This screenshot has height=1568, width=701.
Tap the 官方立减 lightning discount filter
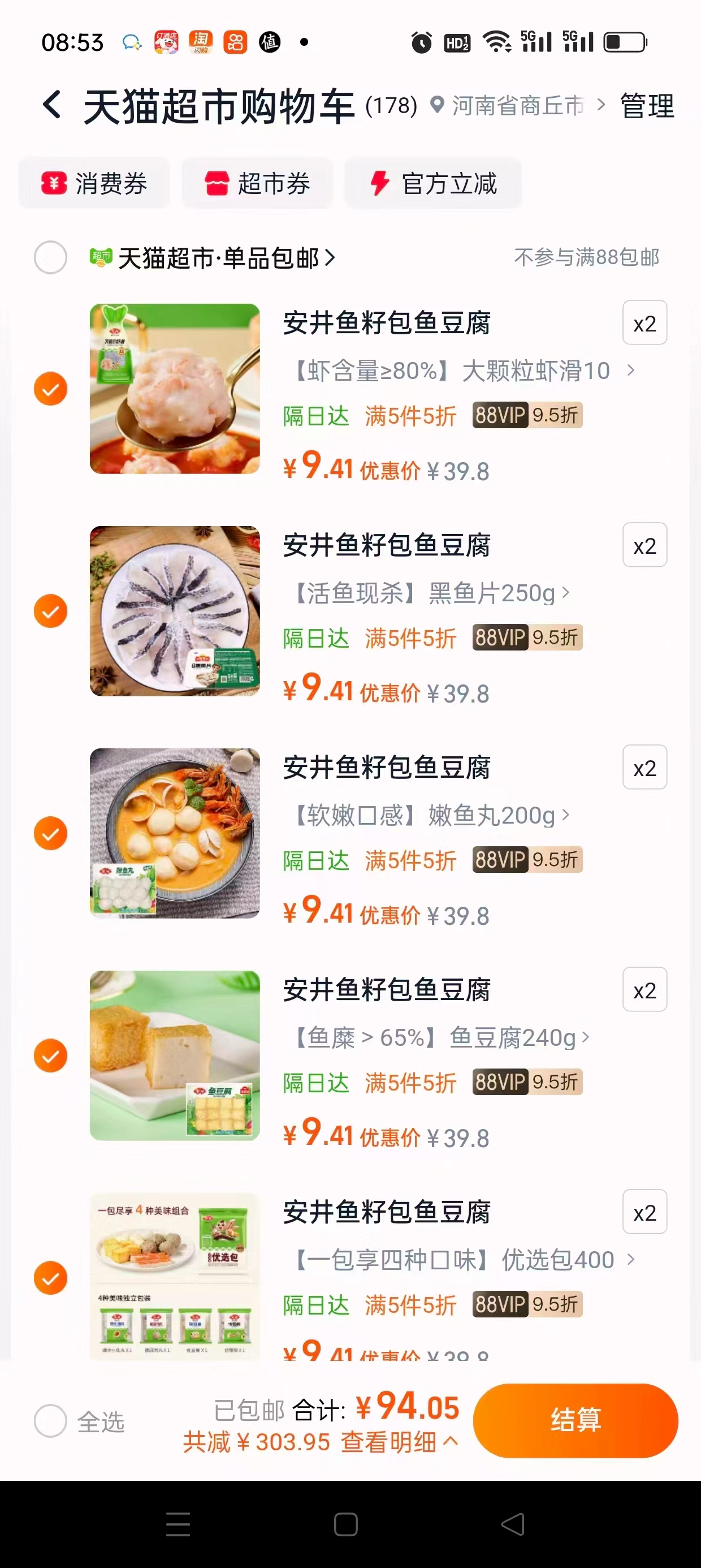pyautogui.click(x=433, y=183)
